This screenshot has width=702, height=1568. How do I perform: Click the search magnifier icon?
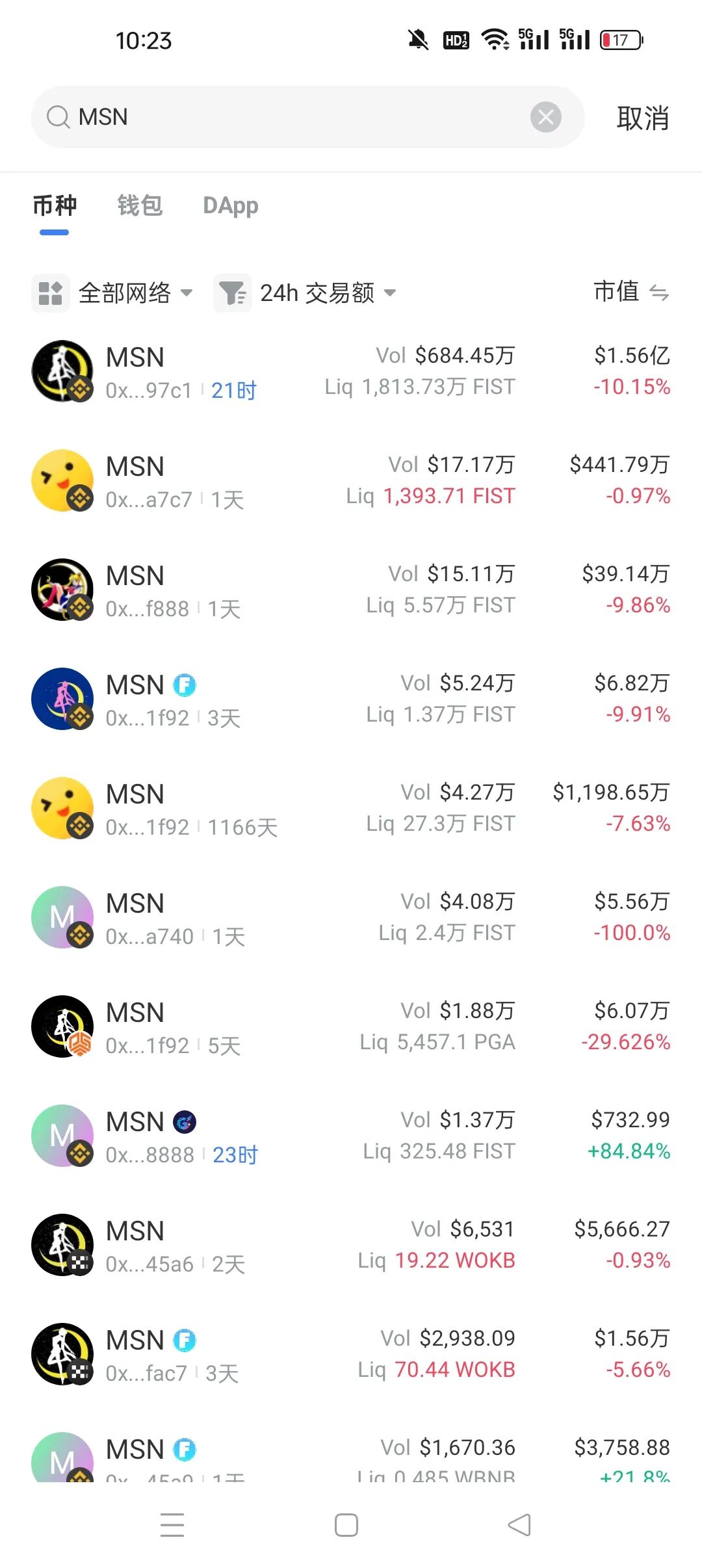[58, 117]
